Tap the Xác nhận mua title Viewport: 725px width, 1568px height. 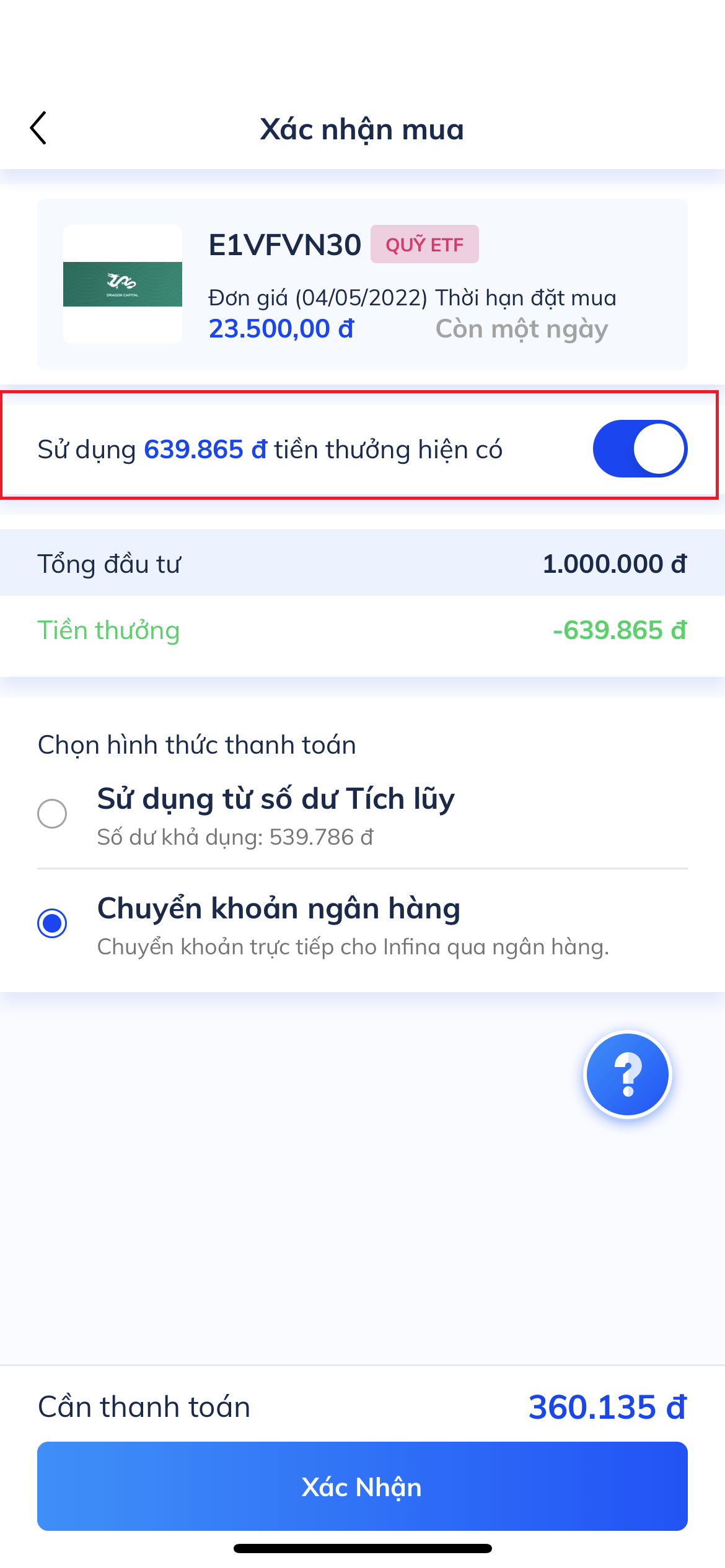362,128
